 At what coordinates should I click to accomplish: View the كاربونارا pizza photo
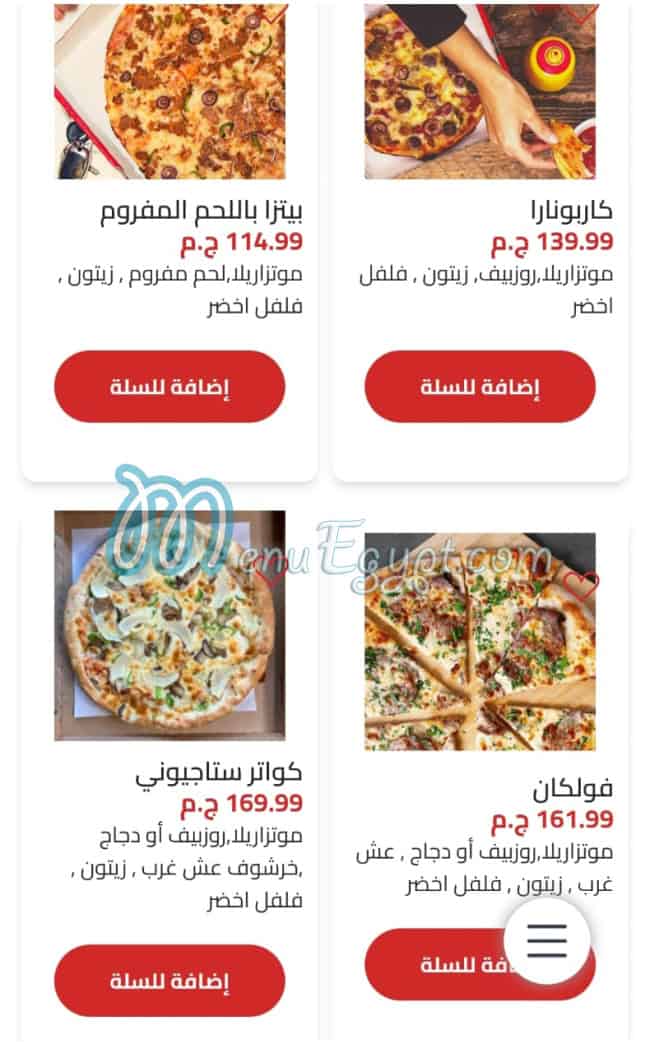(479, 90)
